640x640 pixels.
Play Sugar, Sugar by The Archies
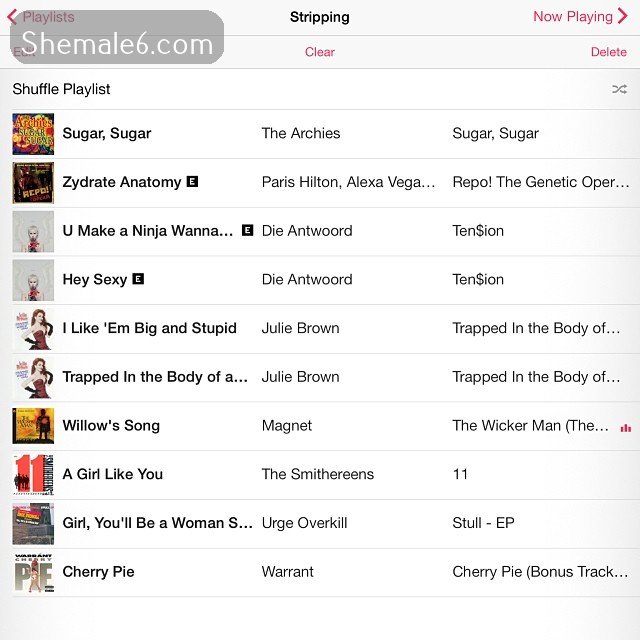pos(107,133)
